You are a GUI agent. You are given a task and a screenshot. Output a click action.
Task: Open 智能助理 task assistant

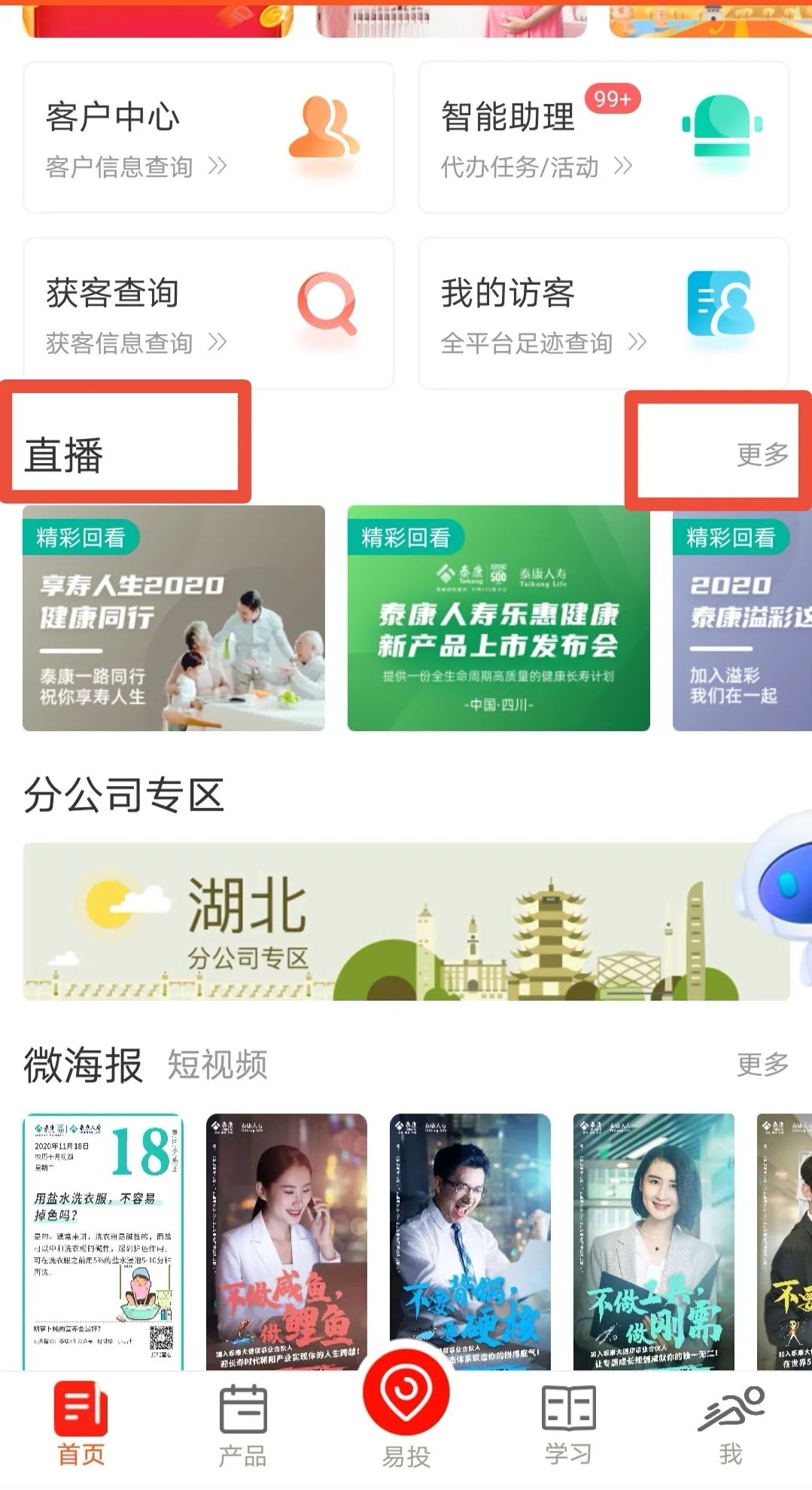[603, 138]
